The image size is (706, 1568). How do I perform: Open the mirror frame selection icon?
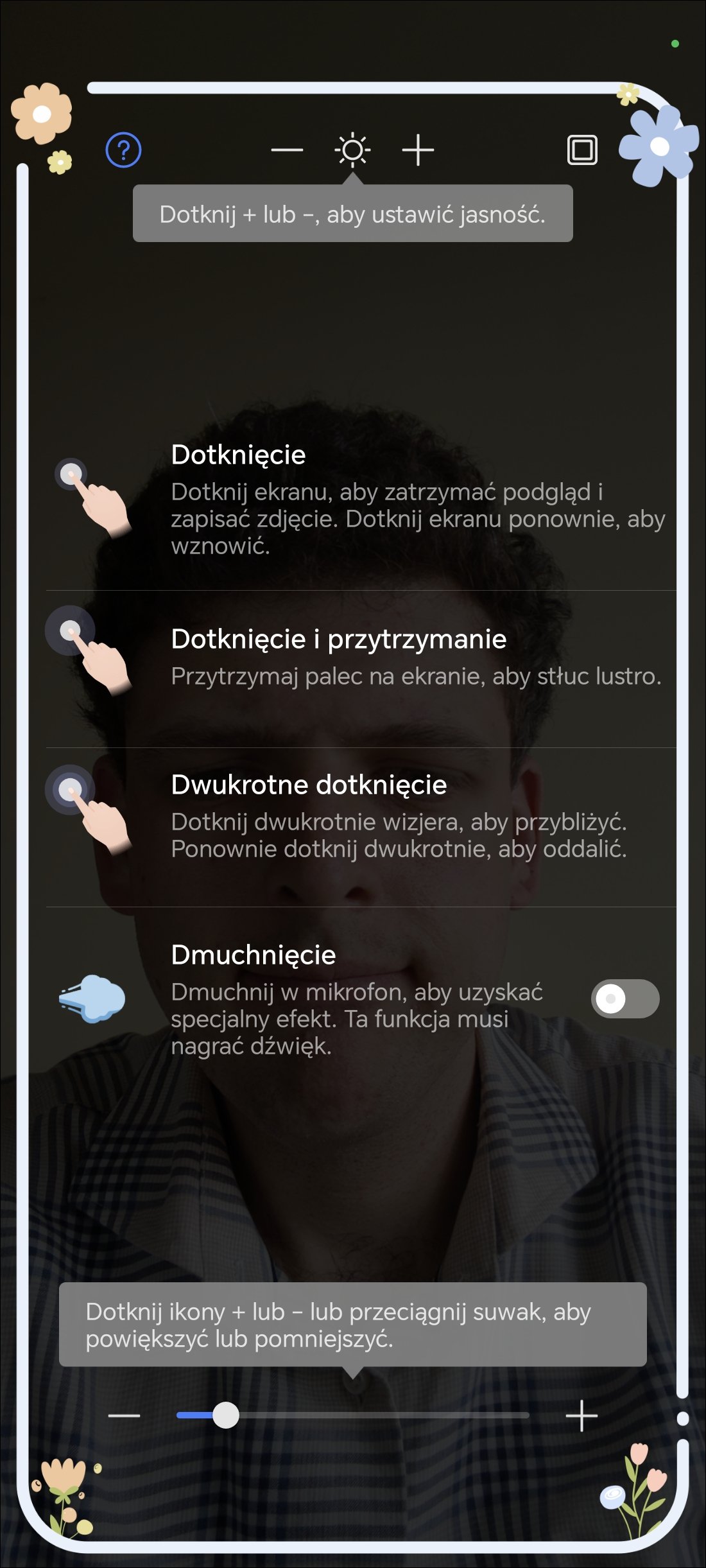tap(582, 150)
